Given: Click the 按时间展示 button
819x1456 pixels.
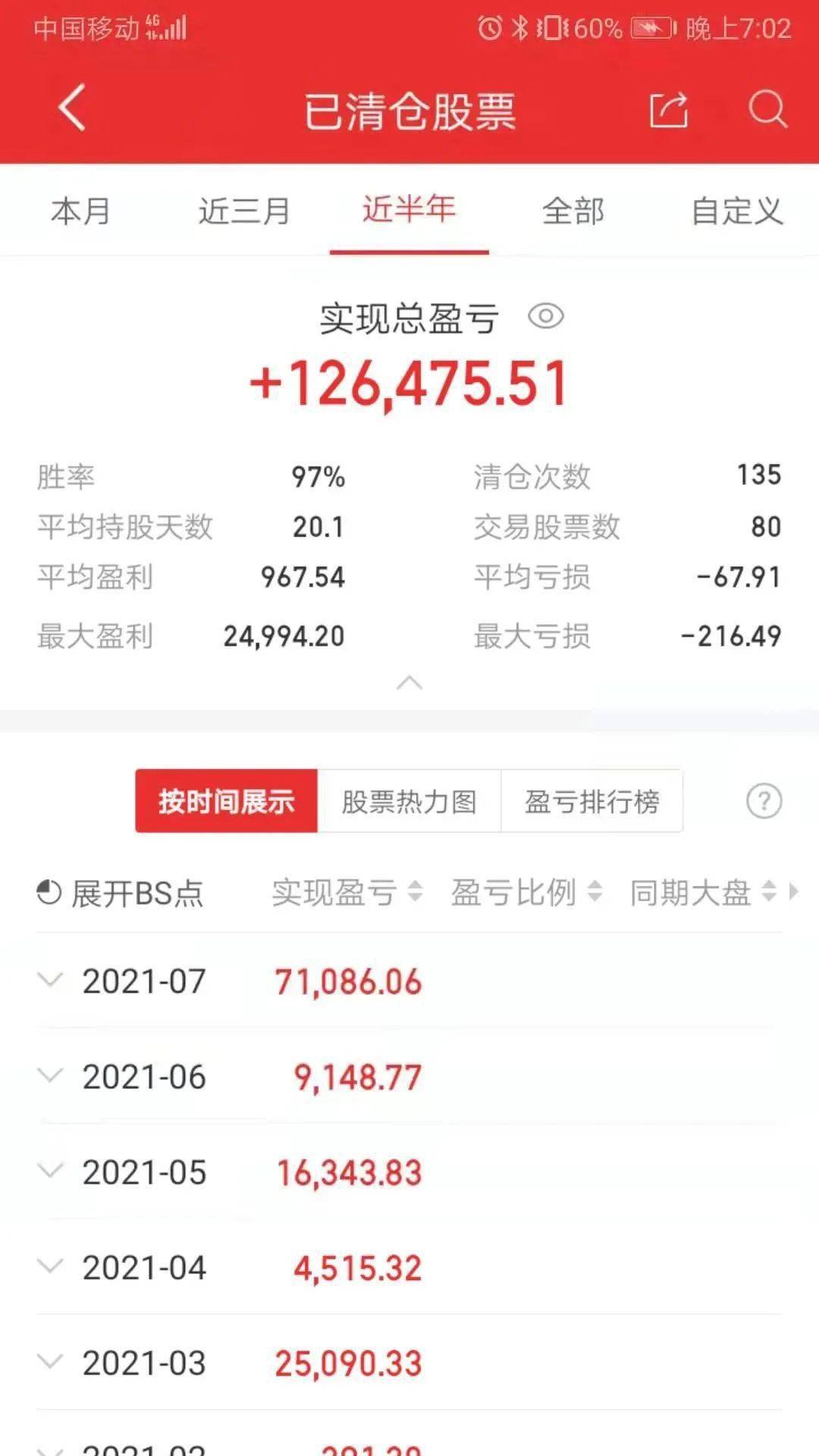Looking at the screenshot, I should coord(225,800).
